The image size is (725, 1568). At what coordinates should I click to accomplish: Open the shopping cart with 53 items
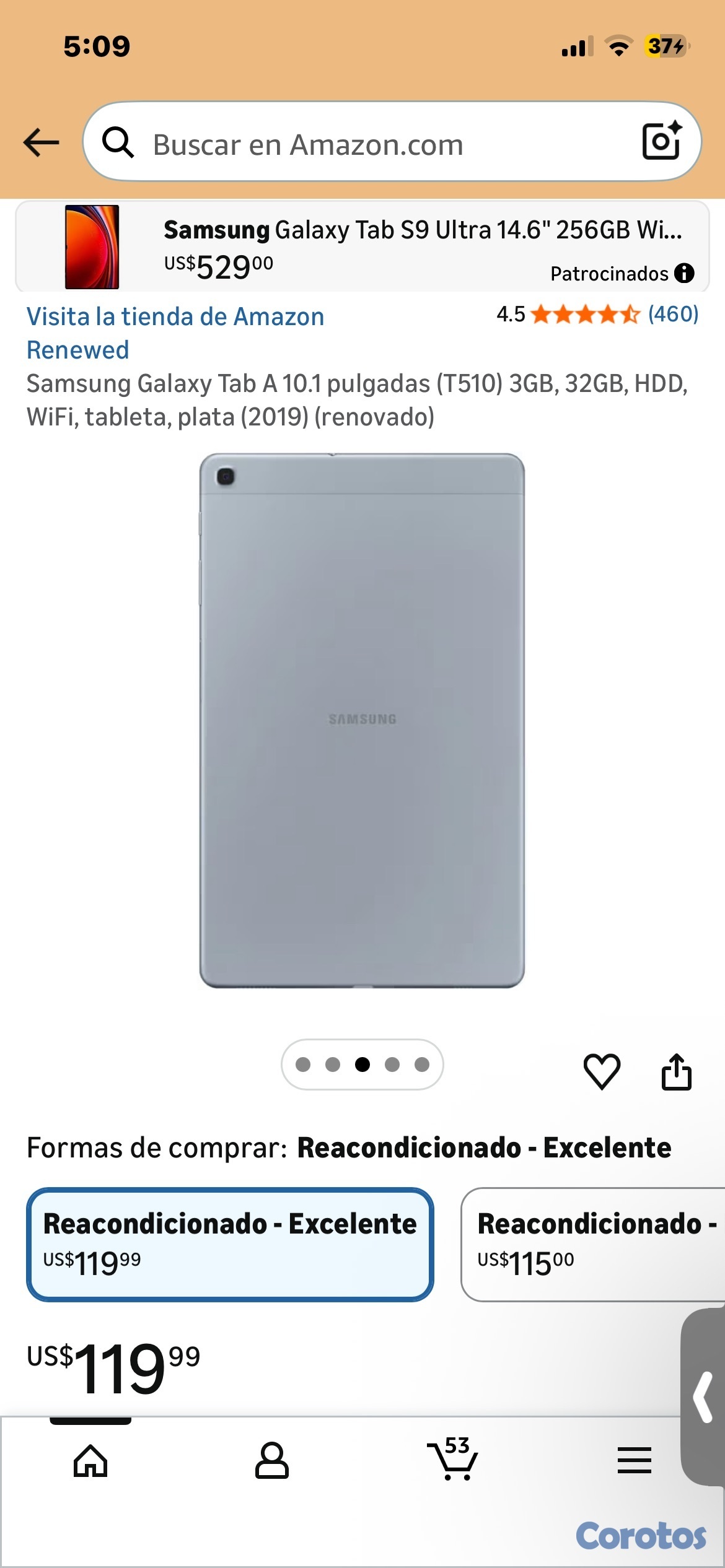coord(454,1460)
